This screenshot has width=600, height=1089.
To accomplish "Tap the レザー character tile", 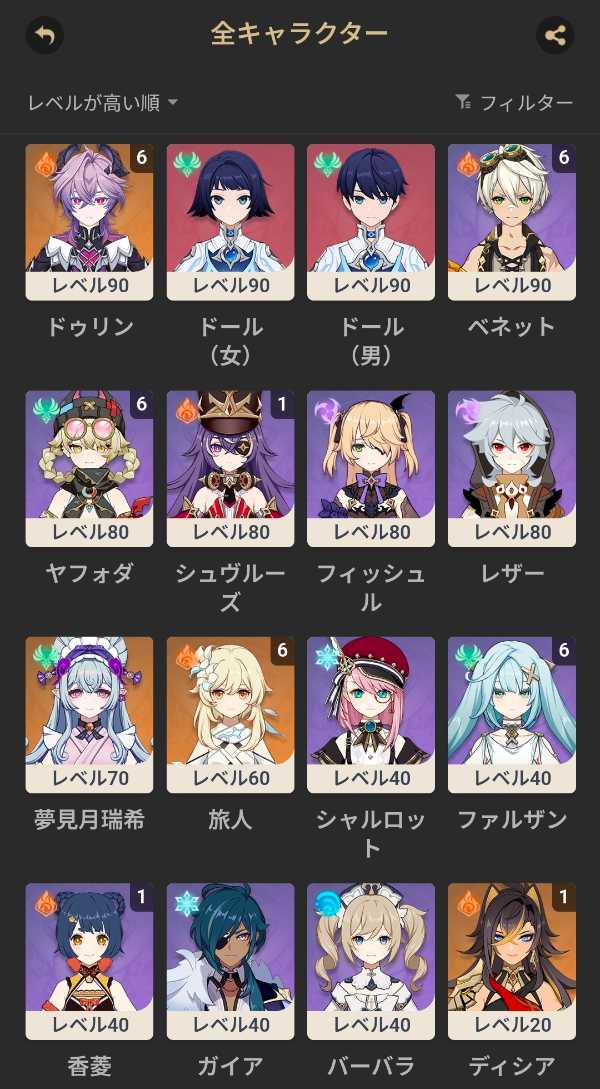I will (512, 468).
